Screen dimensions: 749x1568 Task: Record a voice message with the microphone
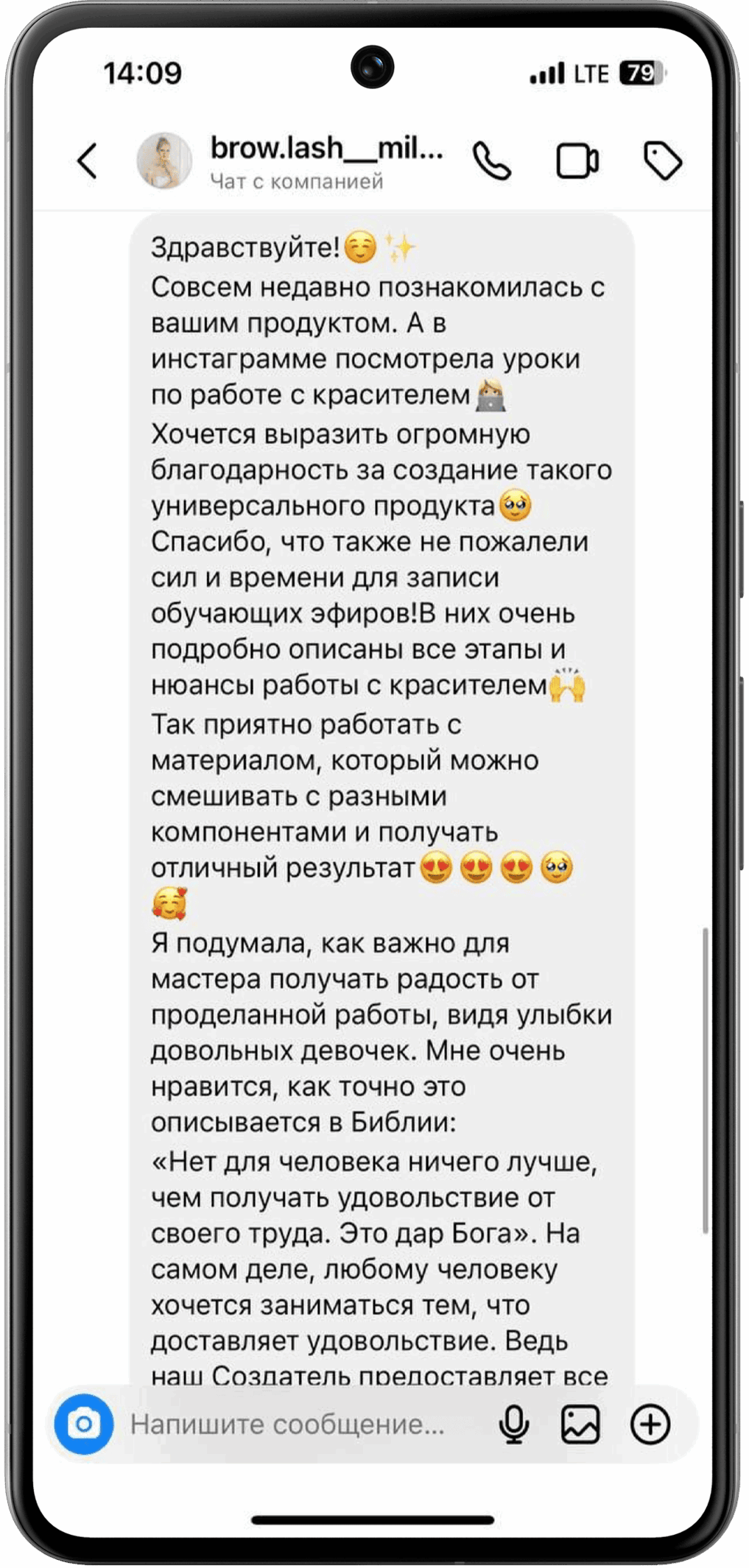513,1424
